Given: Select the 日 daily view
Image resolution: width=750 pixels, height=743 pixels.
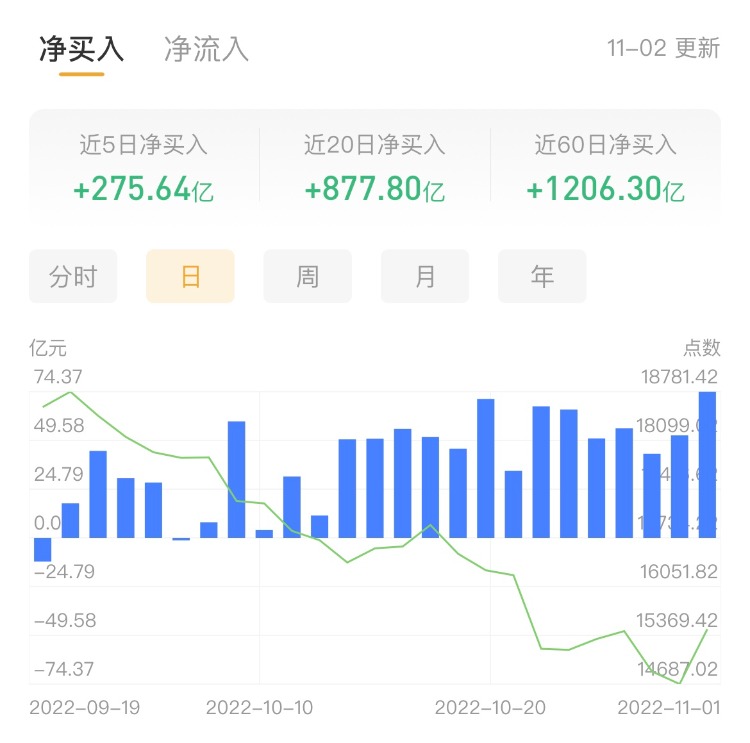Looking at the screenshot, I should [x=190, y=276].
